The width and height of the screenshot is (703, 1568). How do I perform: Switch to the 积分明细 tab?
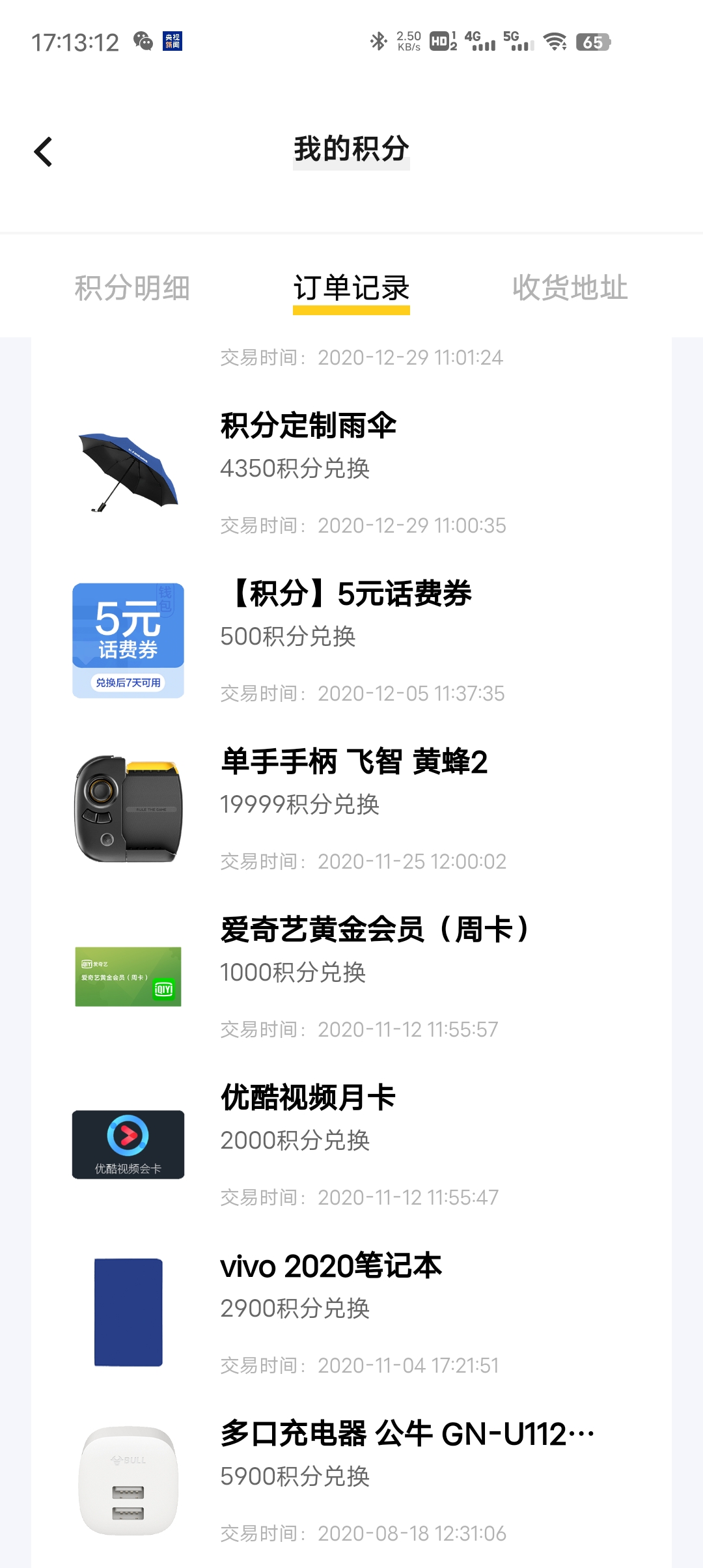(132, 288)
